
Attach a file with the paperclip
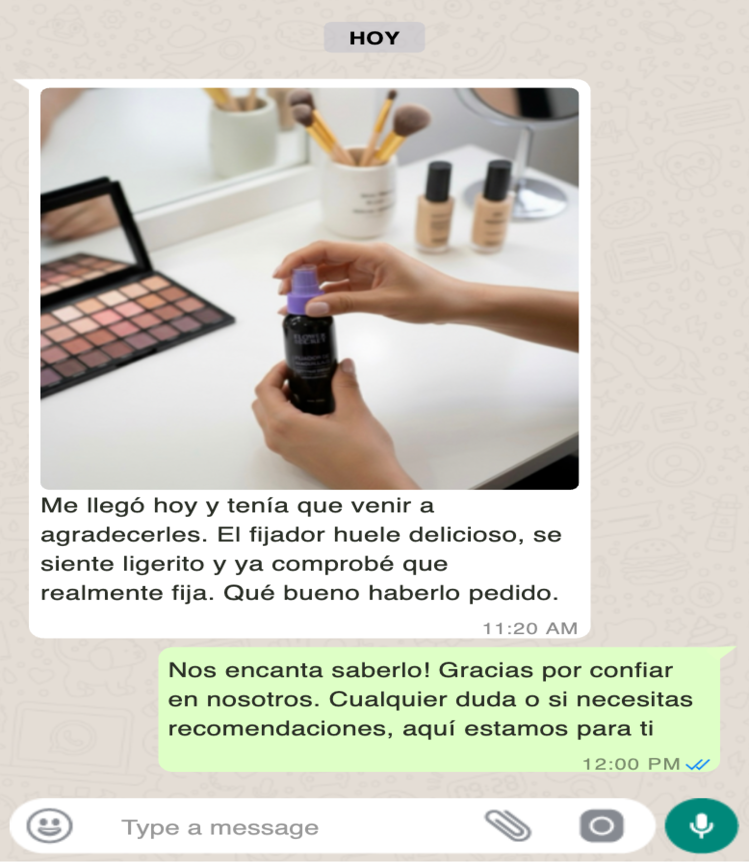click(x=507, y=826)
